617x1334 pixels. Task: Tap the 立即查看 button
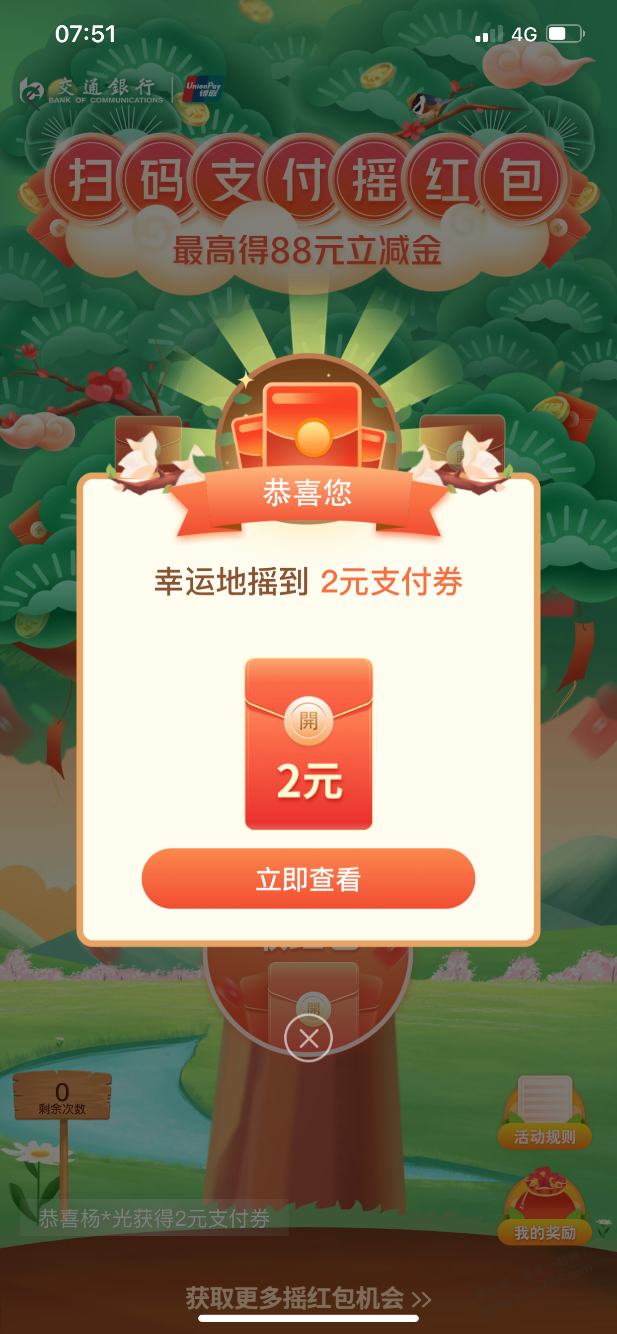coord(308,879)
